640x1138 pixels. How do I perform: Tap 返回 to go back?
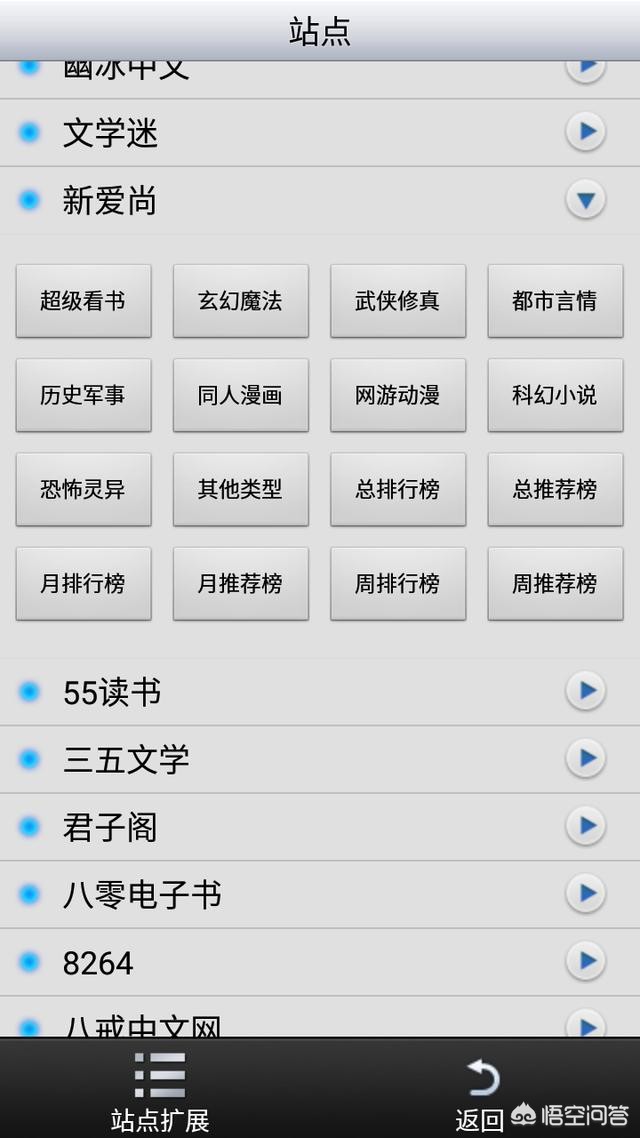pyautogui.click(x=481, y=1092)
